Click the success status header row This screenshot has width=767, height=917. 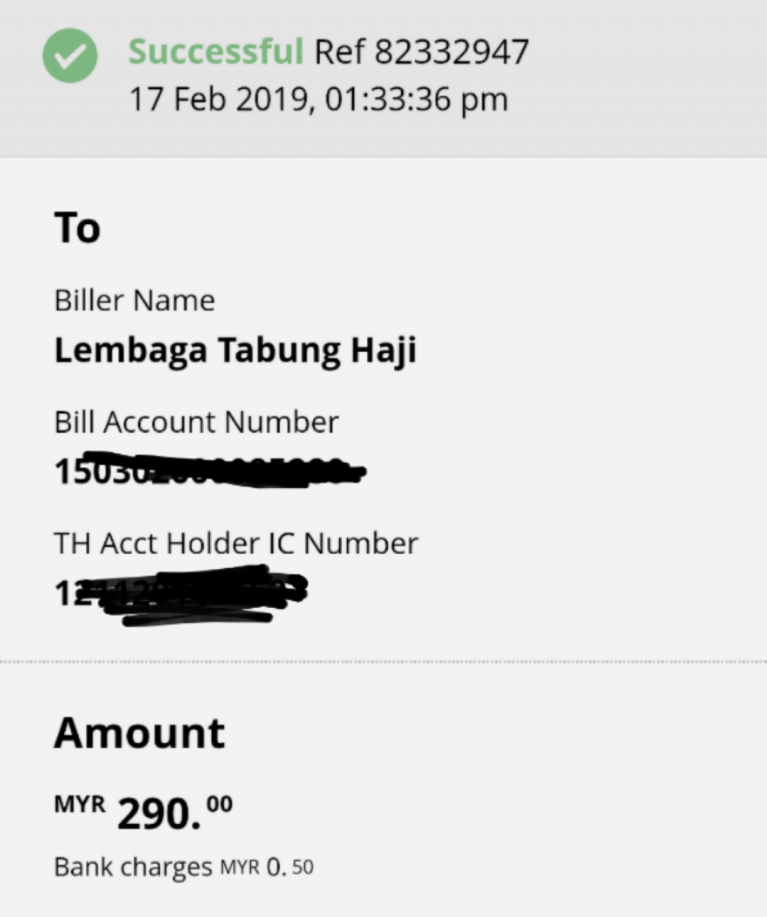point(300,52)
